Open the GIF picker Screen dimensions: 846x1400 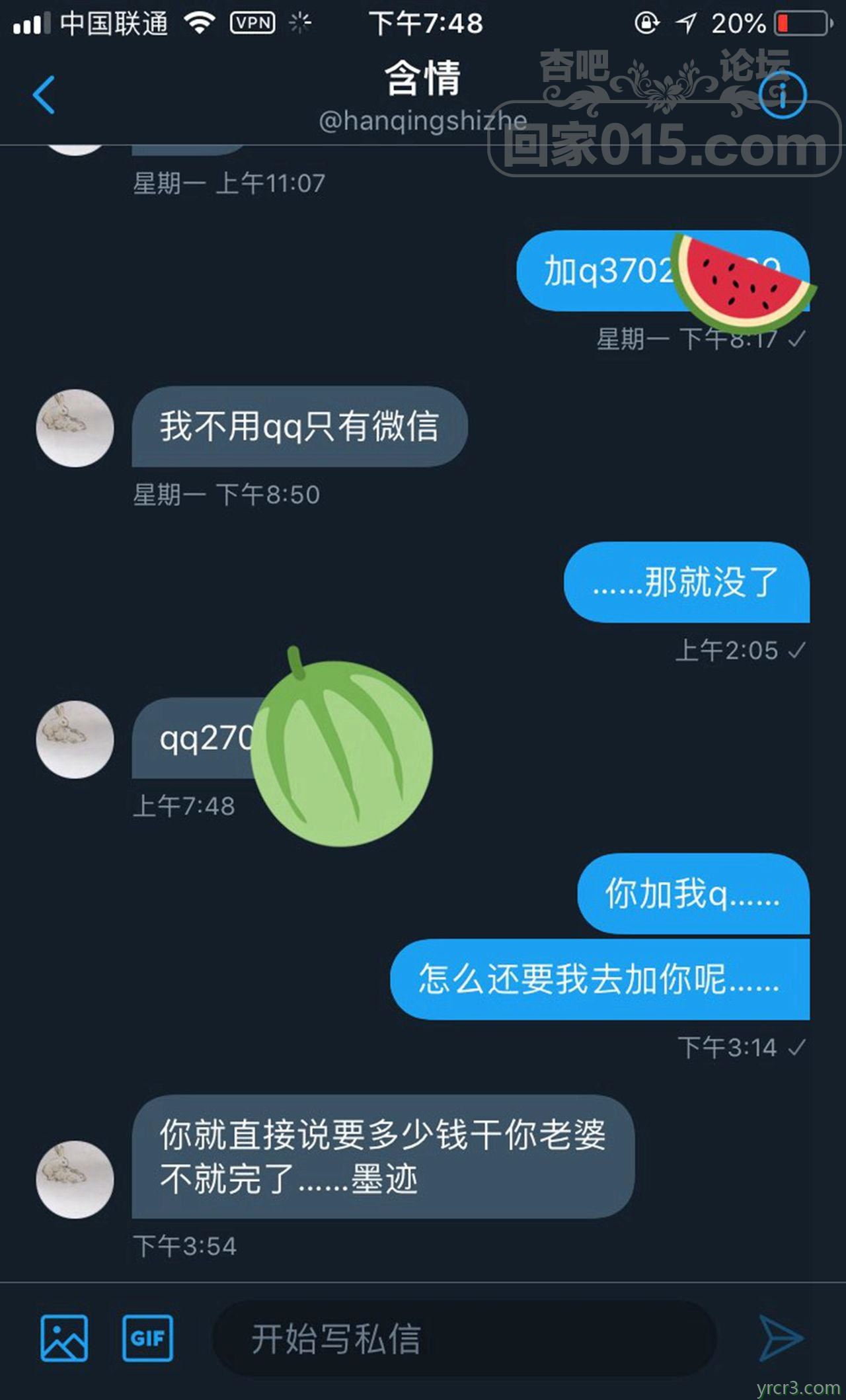point(147,1338)
